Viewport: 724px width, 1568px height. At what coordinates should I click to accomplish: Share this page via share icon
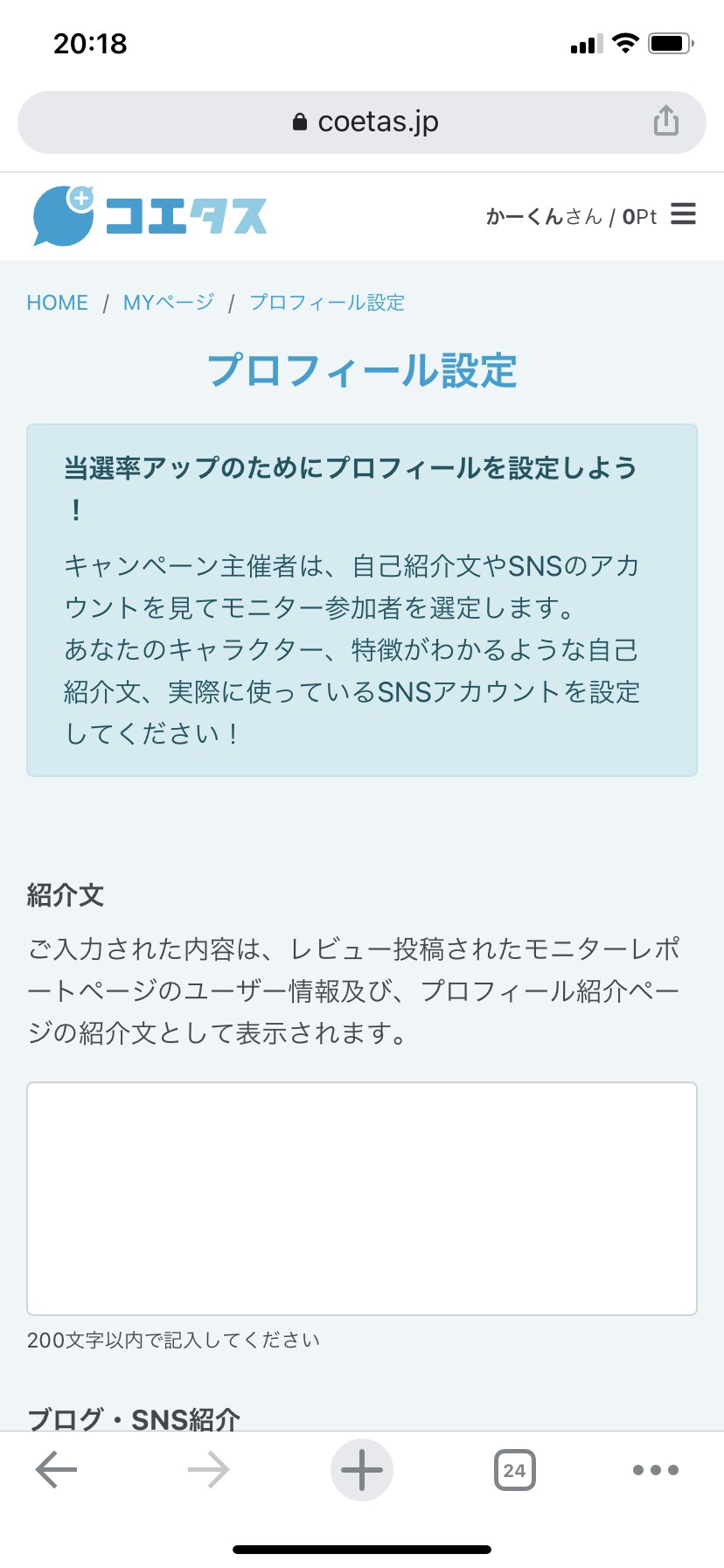(x=665, y=121)
